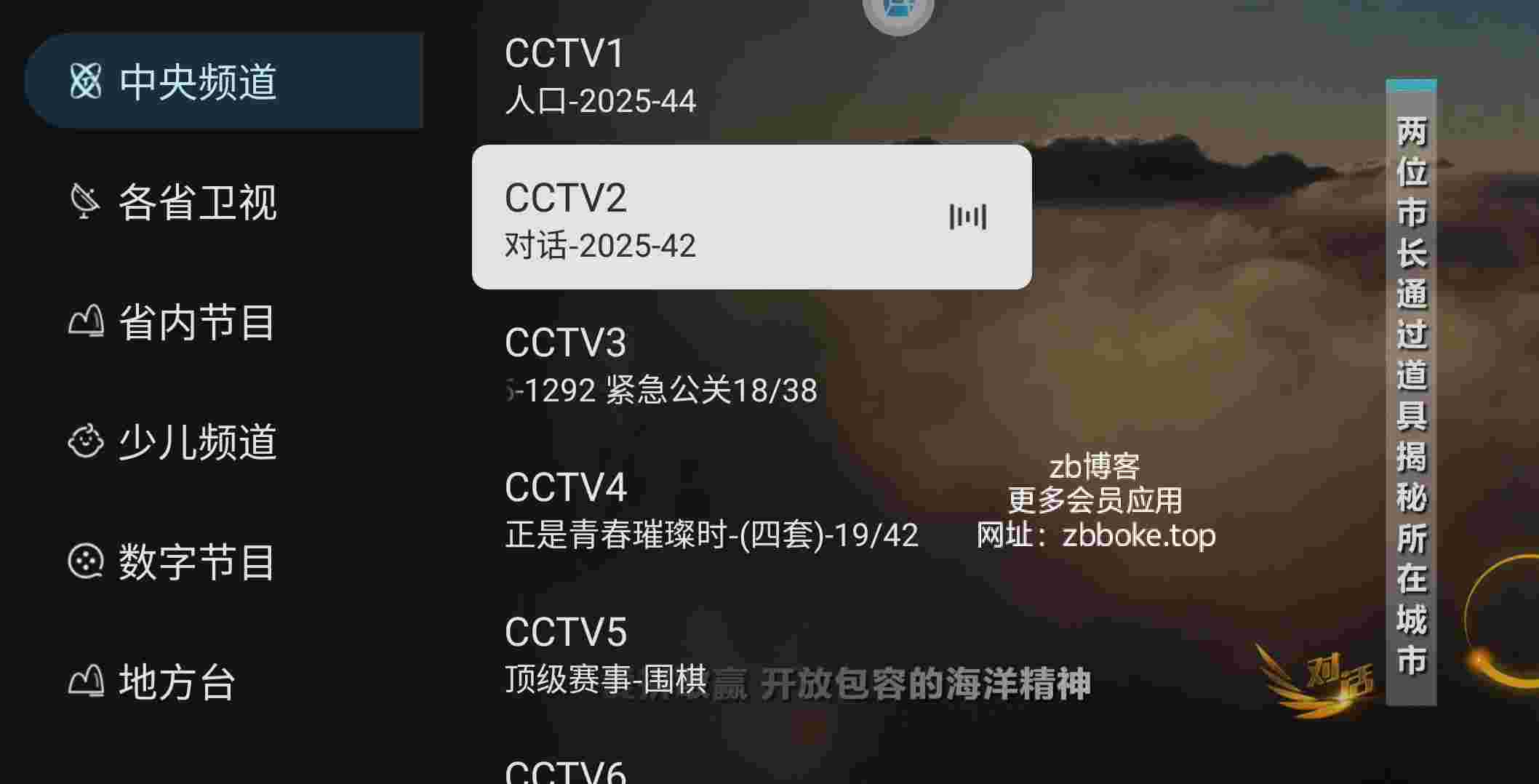Viewport: 1539px width, 784px height.
Task: Switch to 少儿频道 category
Action: (196, 441)
